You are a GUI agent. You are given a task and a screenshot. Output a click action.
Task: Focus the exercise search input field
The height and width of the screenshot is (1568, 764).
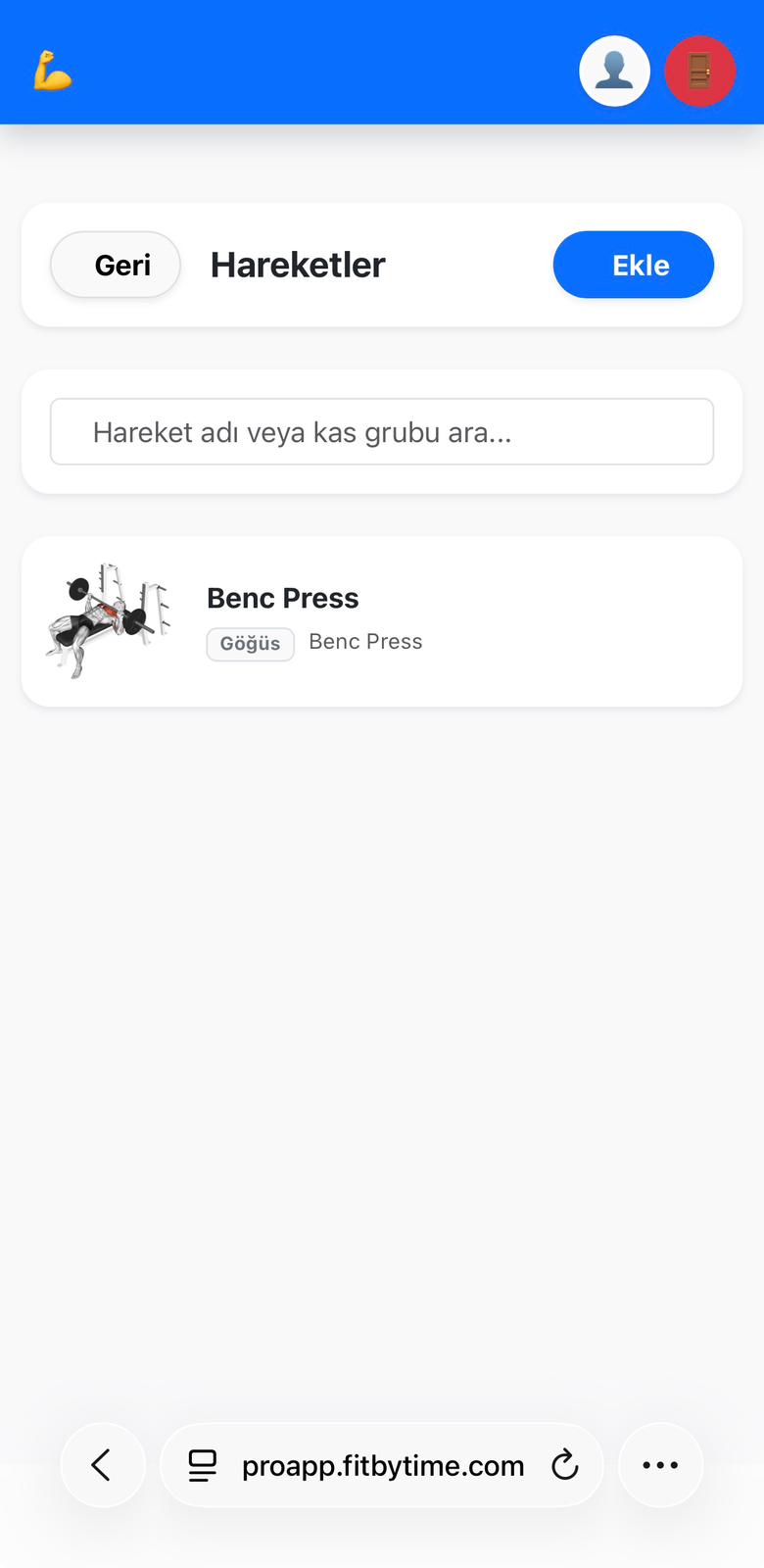coord(382,431)
